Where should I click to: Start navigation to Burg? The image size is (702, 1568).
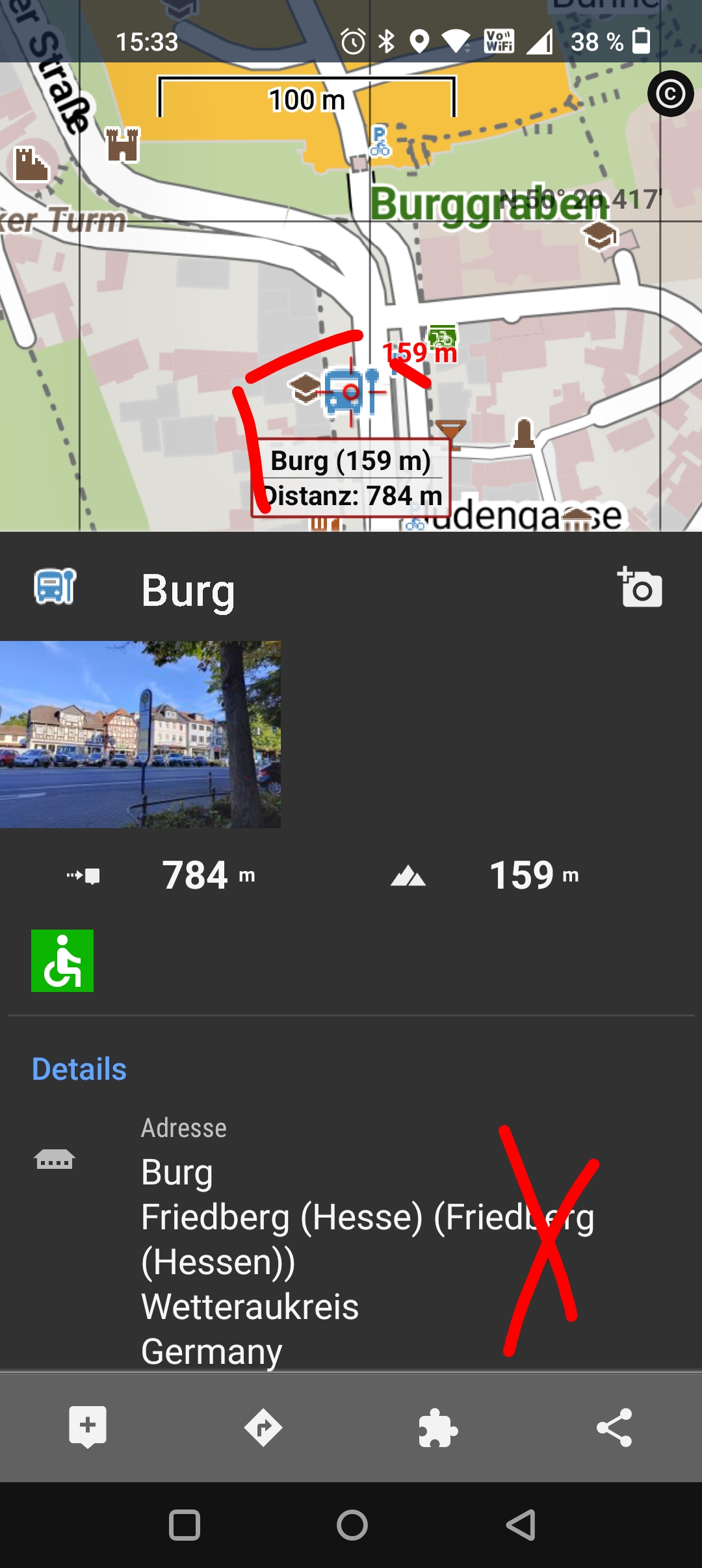pyautogui.click(x=263, y=1427)
